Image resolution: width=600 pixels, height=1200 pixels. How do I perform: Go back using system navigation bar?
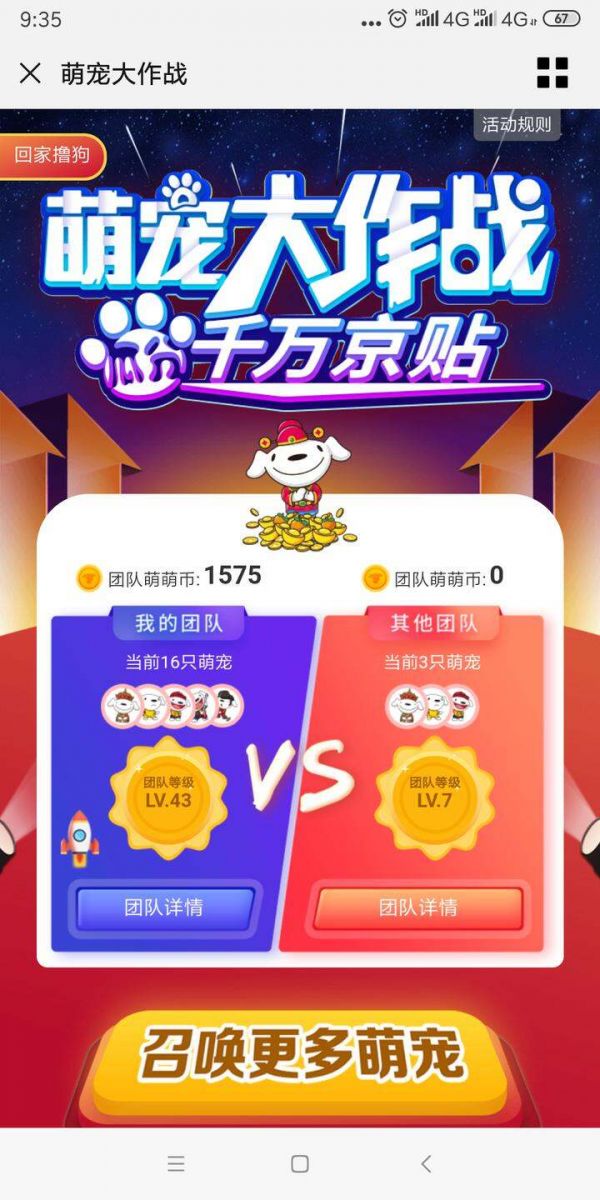pos(426,1163)
